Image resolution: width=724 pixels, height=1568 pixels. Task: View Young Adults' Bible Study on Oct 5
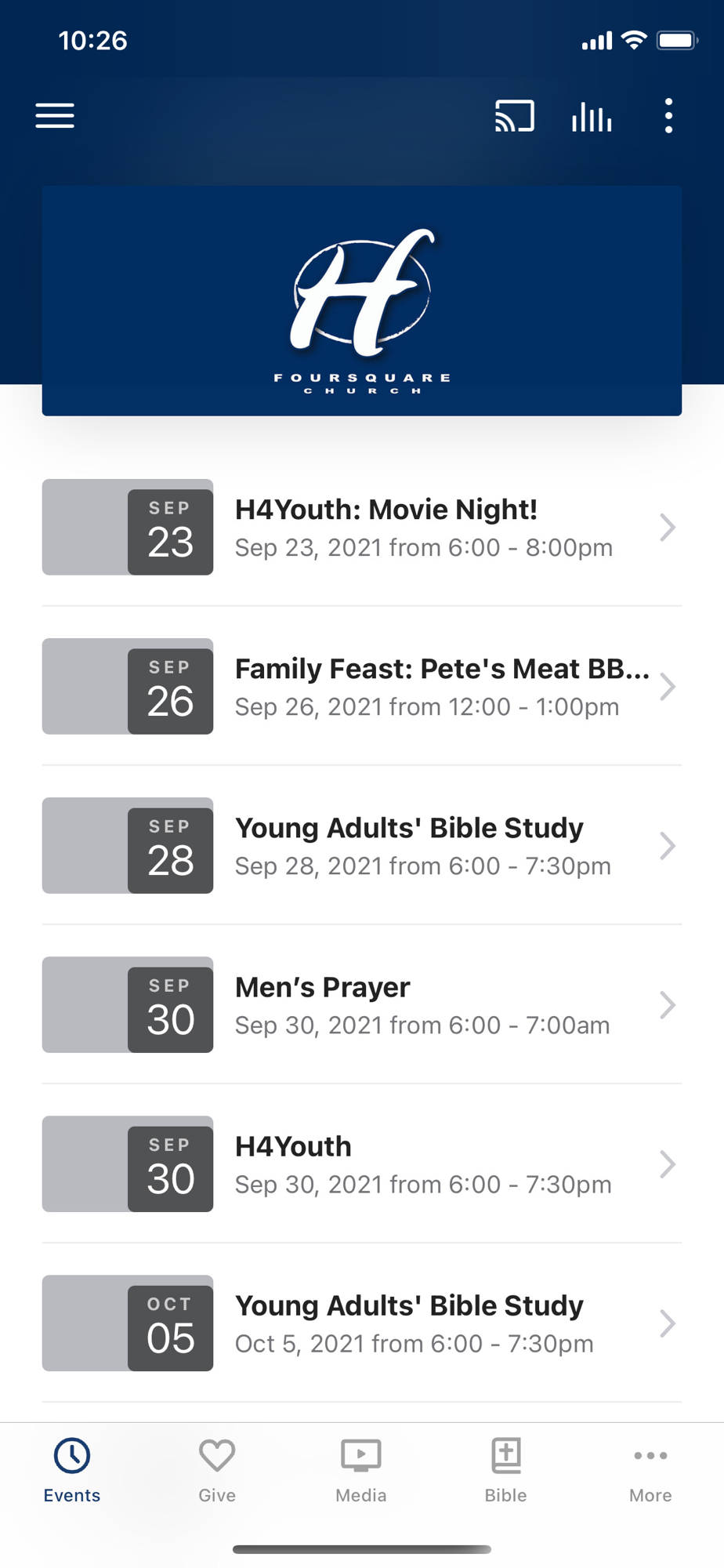click(x=361, y=1323)
